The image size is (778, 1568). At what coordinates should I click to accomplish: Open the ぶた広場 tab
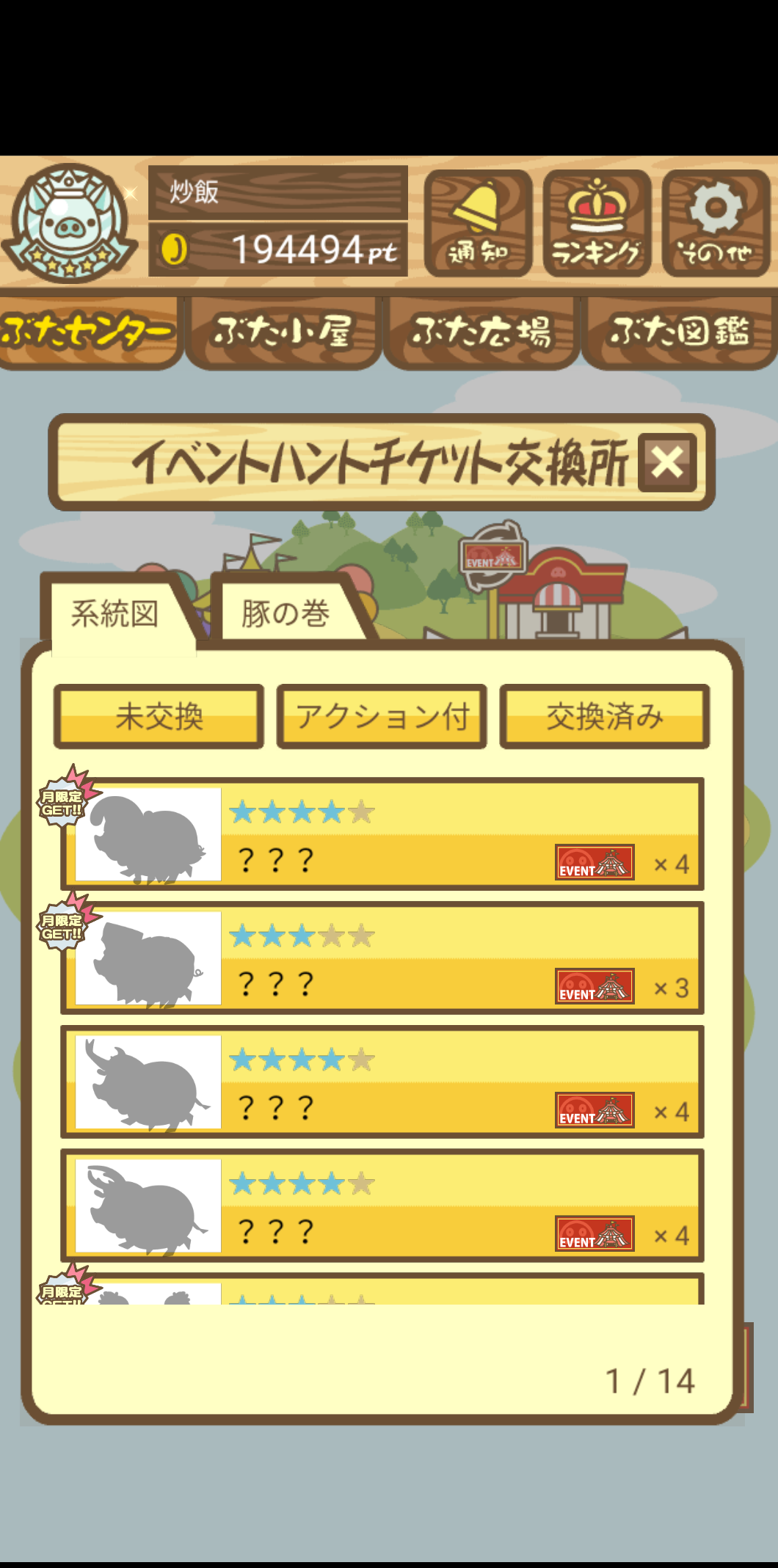click(x=481, y=332)
